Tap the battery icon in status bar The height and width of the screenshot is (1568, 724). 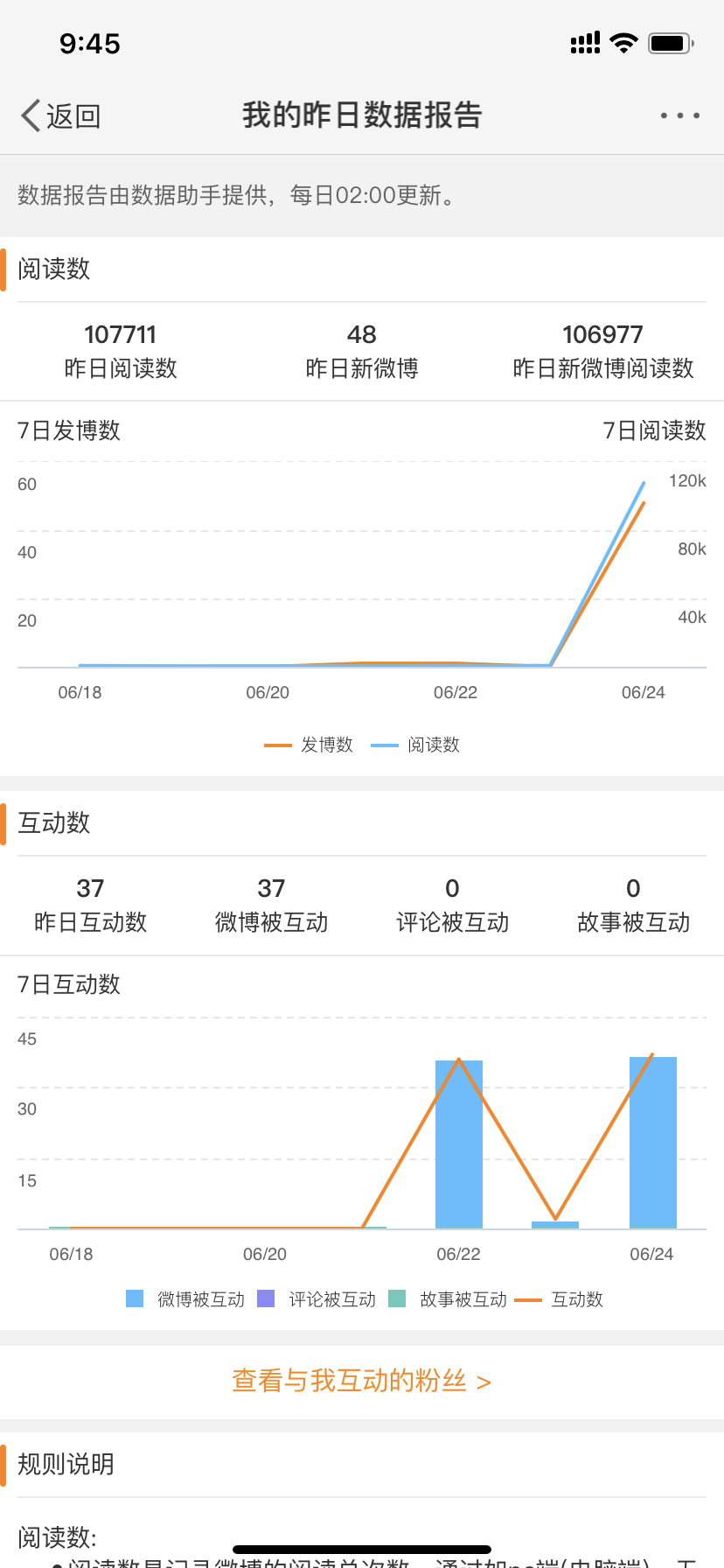(x=669, y=42)
